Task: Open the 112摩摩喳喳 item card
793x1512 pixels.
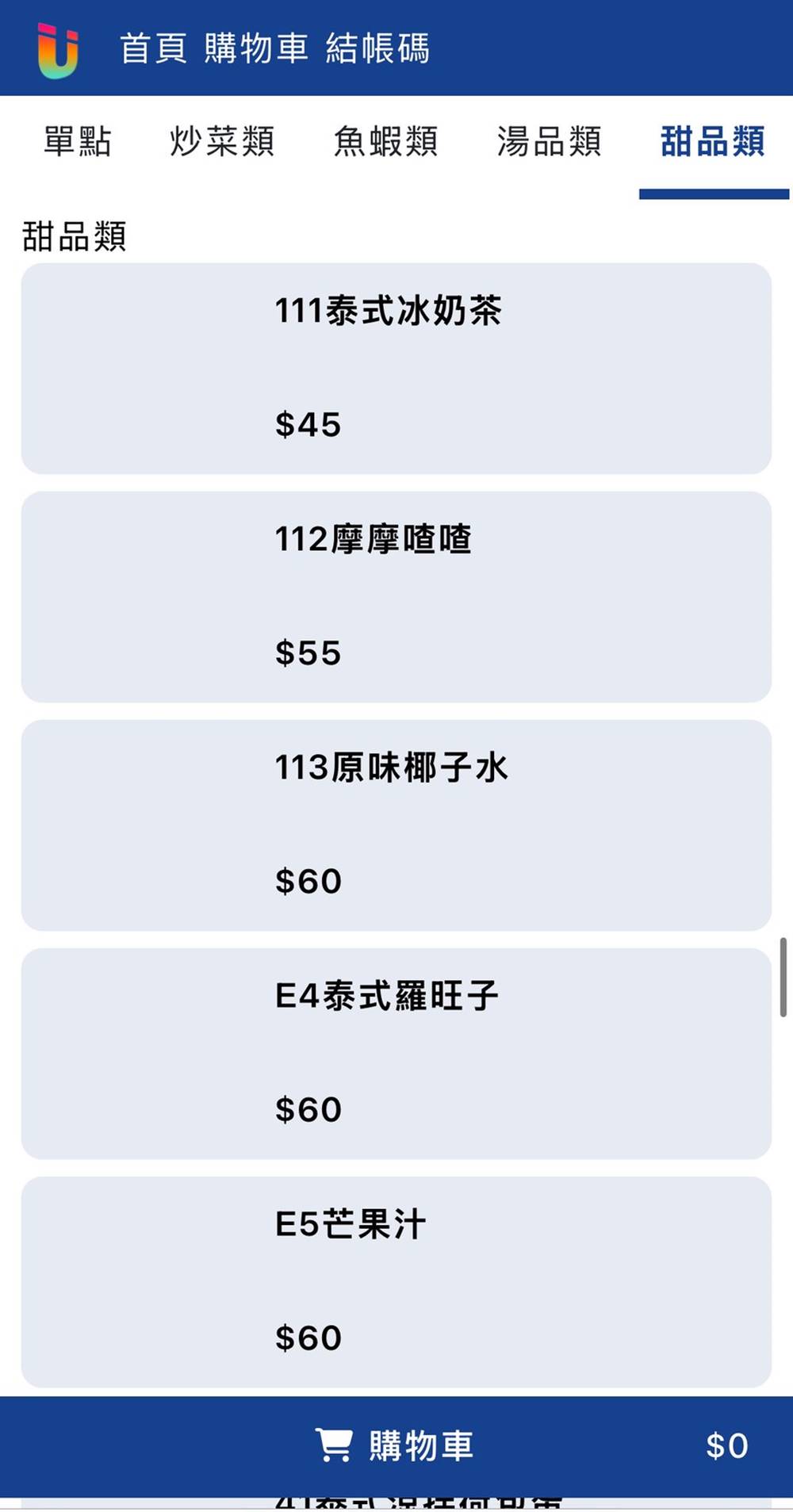Action: point(396,597)
